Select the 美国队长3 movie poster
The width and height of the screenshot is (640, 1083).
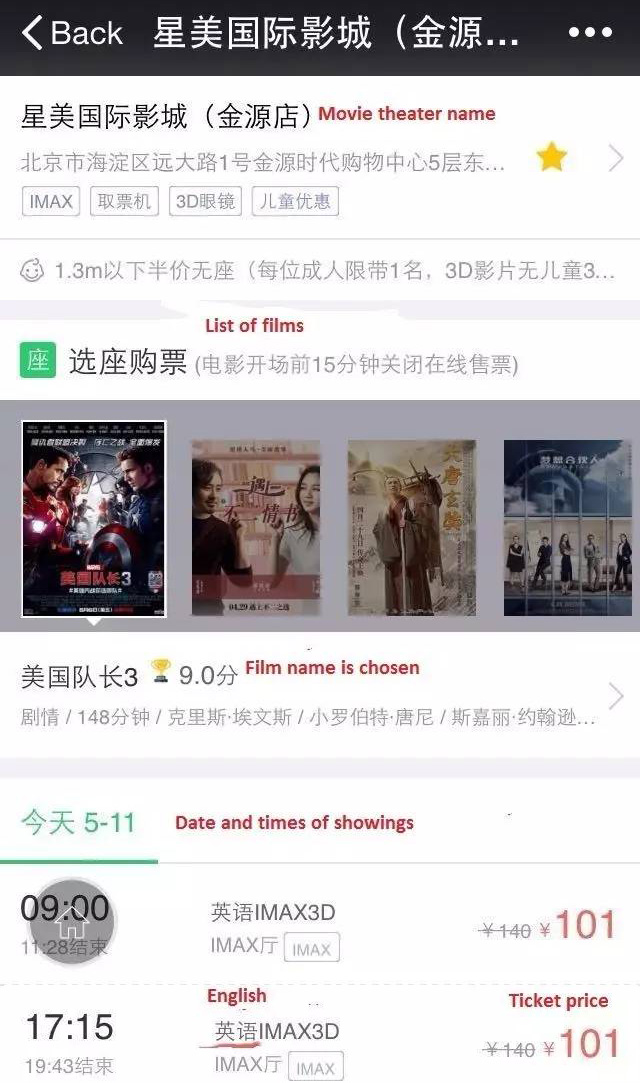point(94,519)
